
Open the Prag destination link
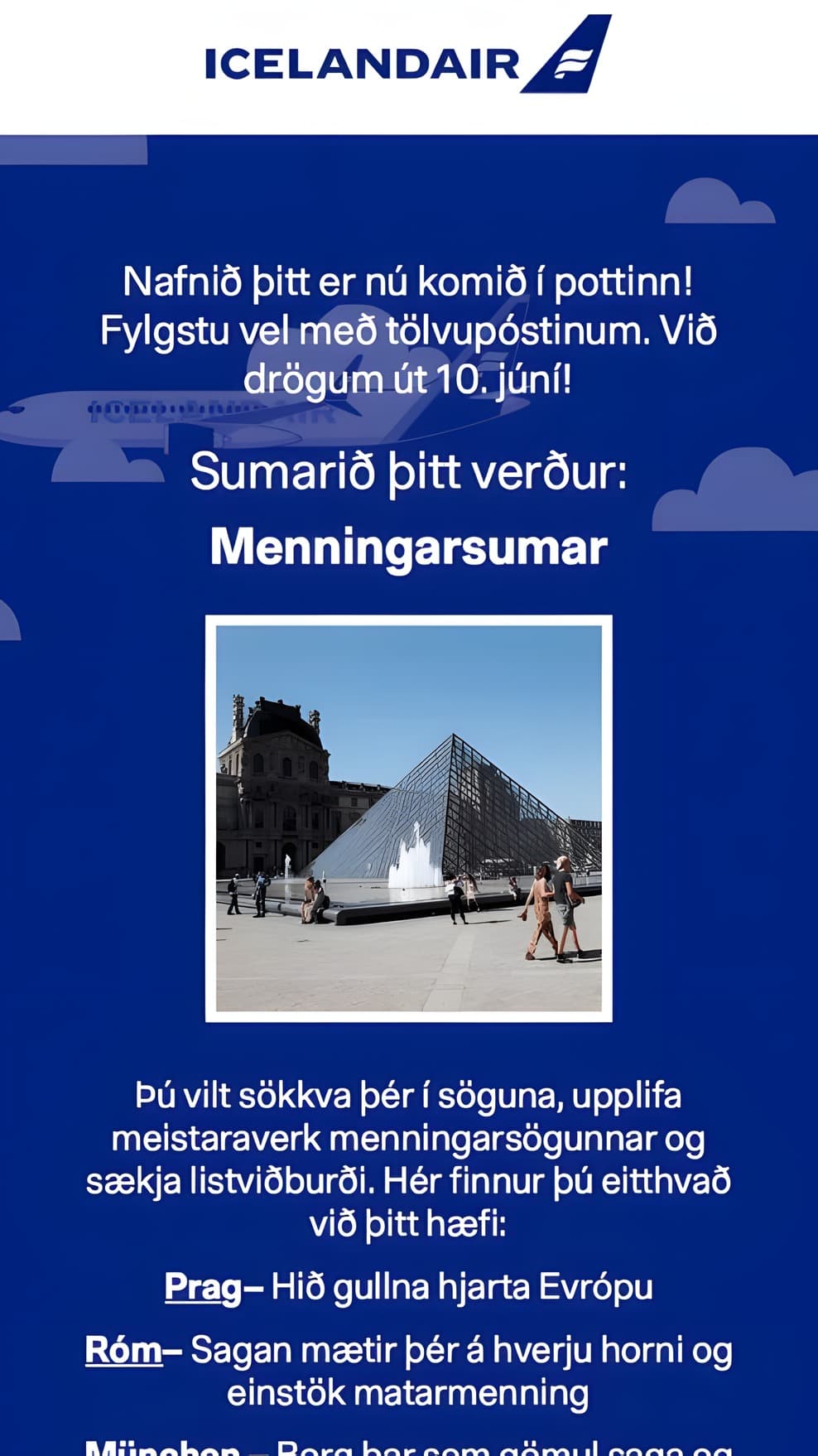click(203, 1288)
